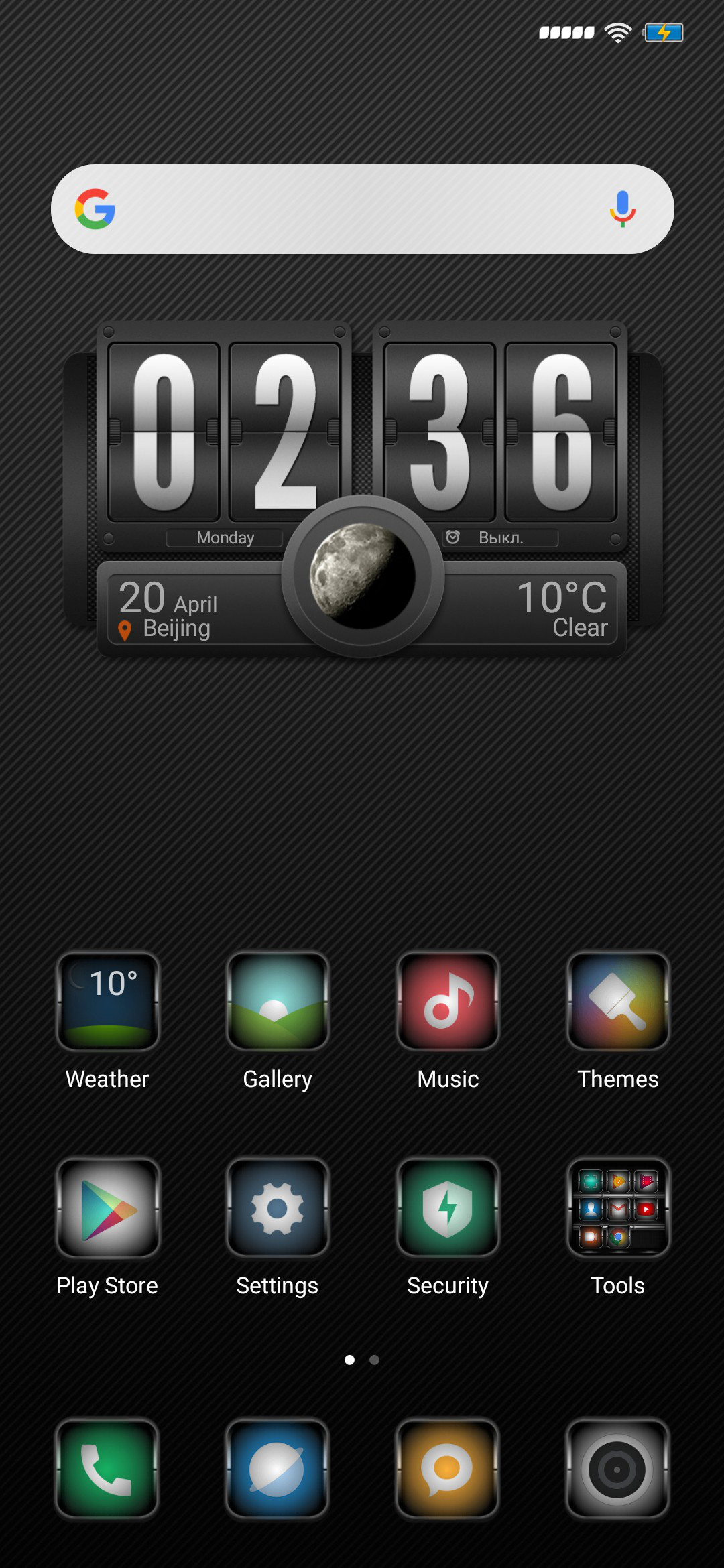Open the Phone dialer in the dock
Screen dimensions: 724x1568
tap(107, 1468)
